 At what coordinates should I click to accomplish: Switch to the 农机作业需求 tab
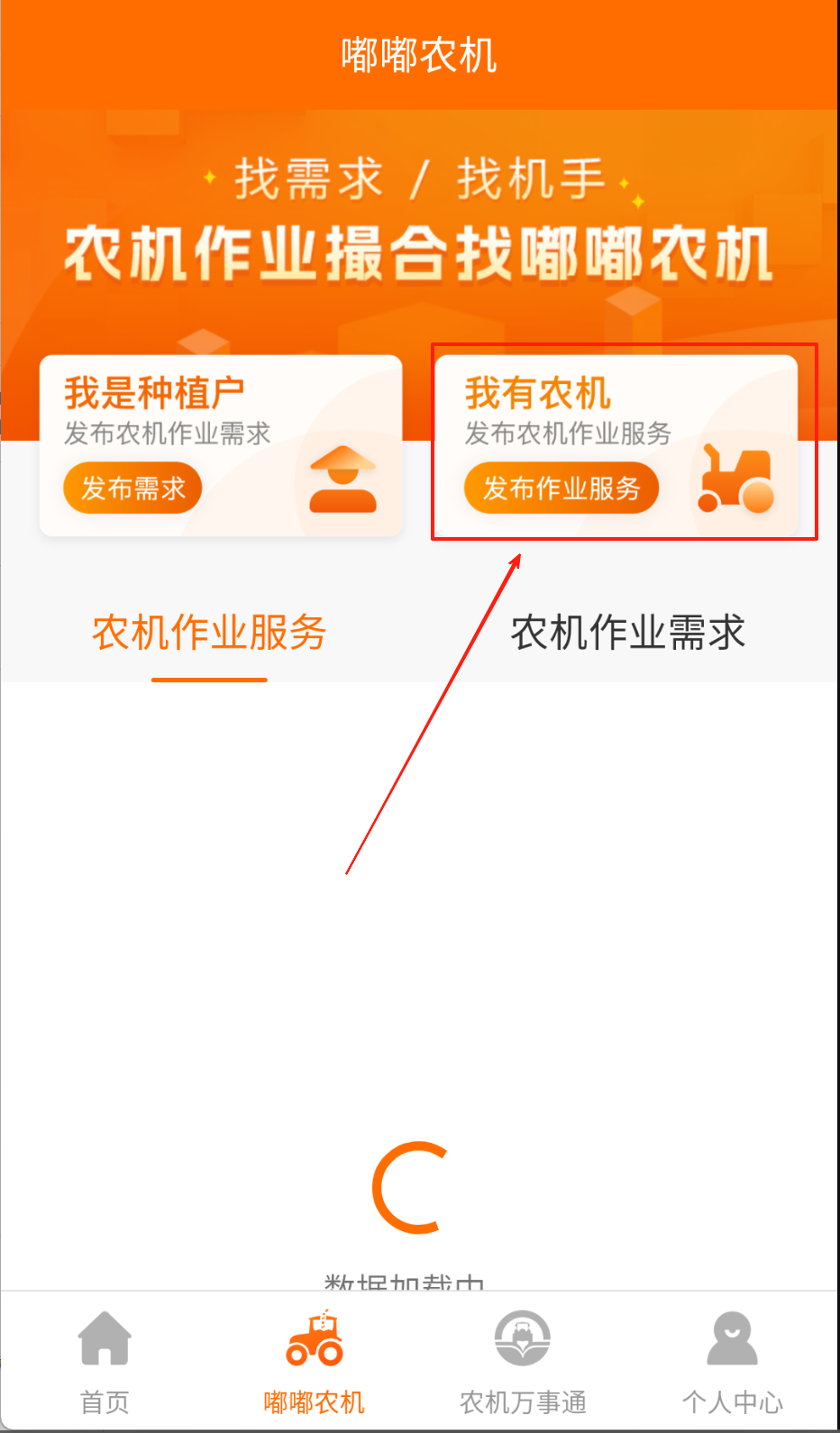coord(628,633)
